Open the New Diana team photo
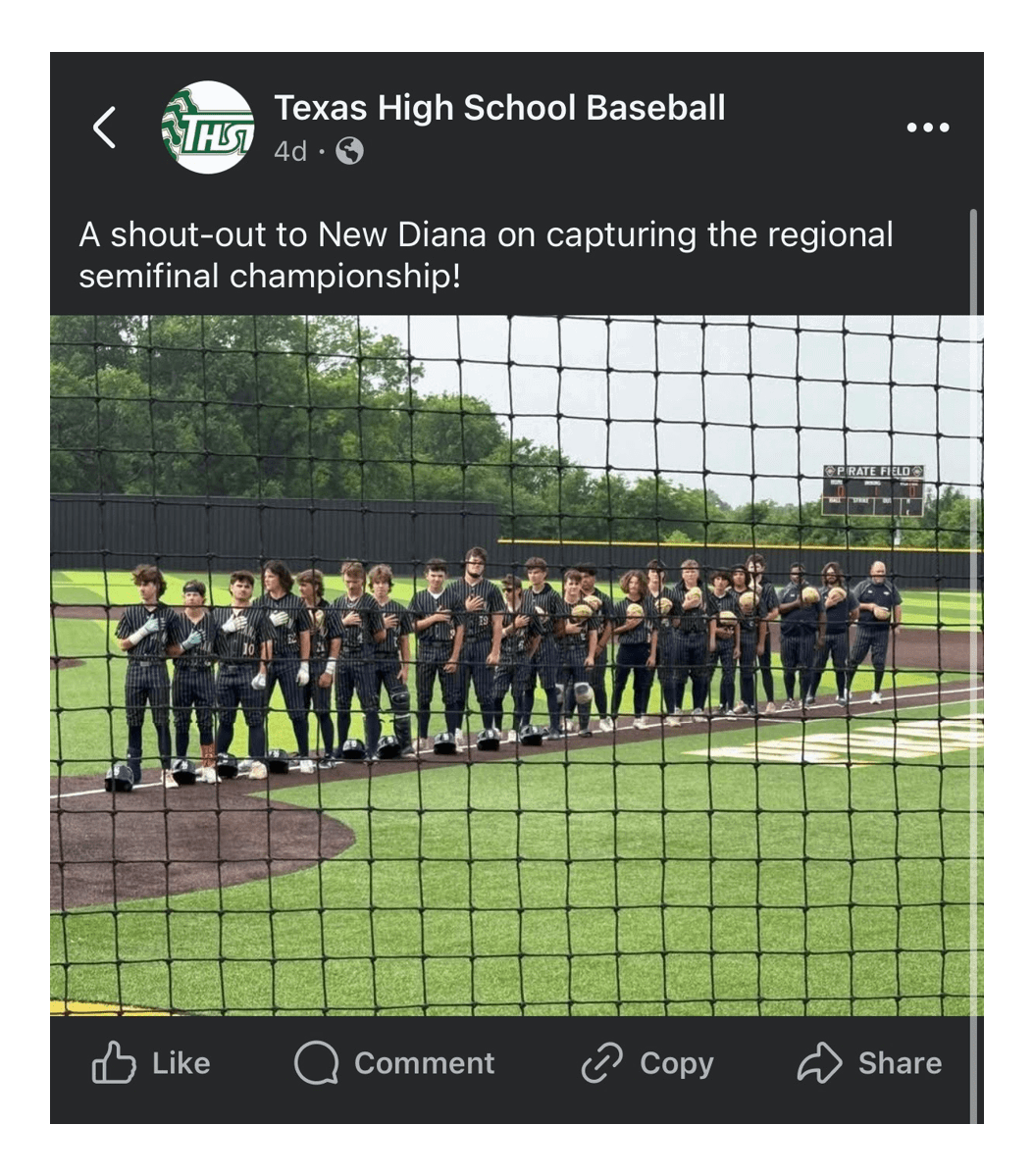The height and width of the screenshot is (1176, 1034). [516, 665]
